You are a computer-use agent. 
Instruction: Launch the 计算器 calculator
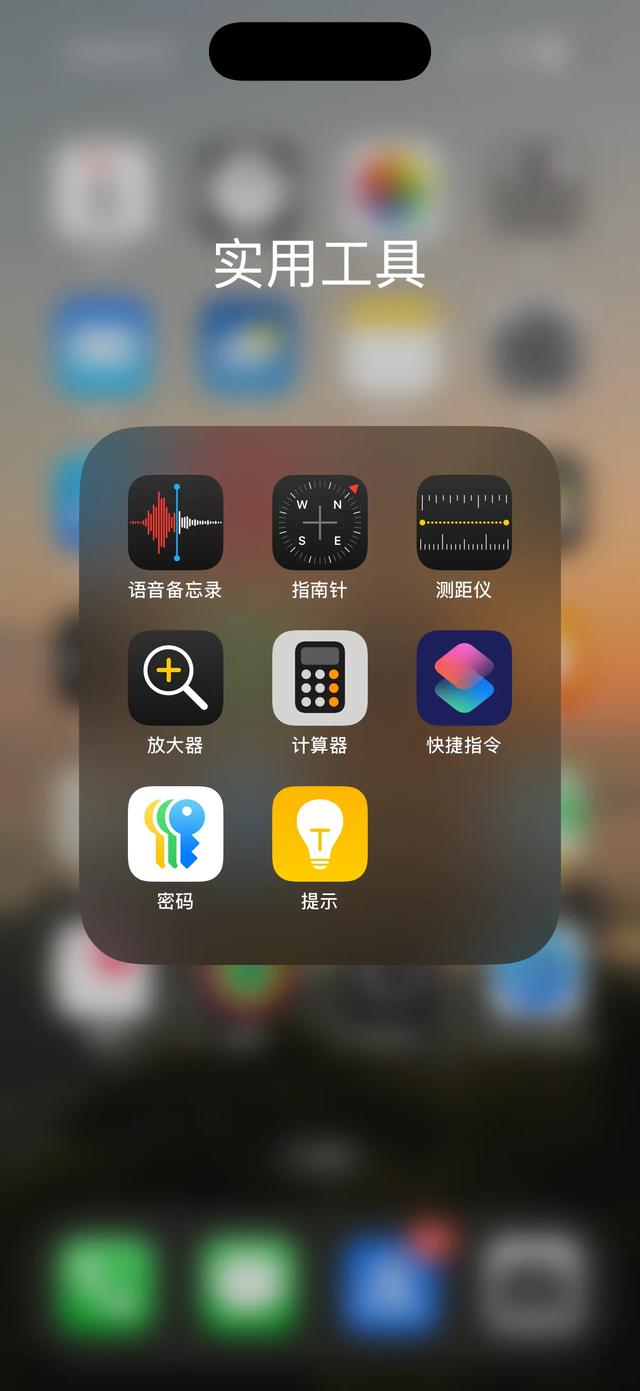(320, 678)
